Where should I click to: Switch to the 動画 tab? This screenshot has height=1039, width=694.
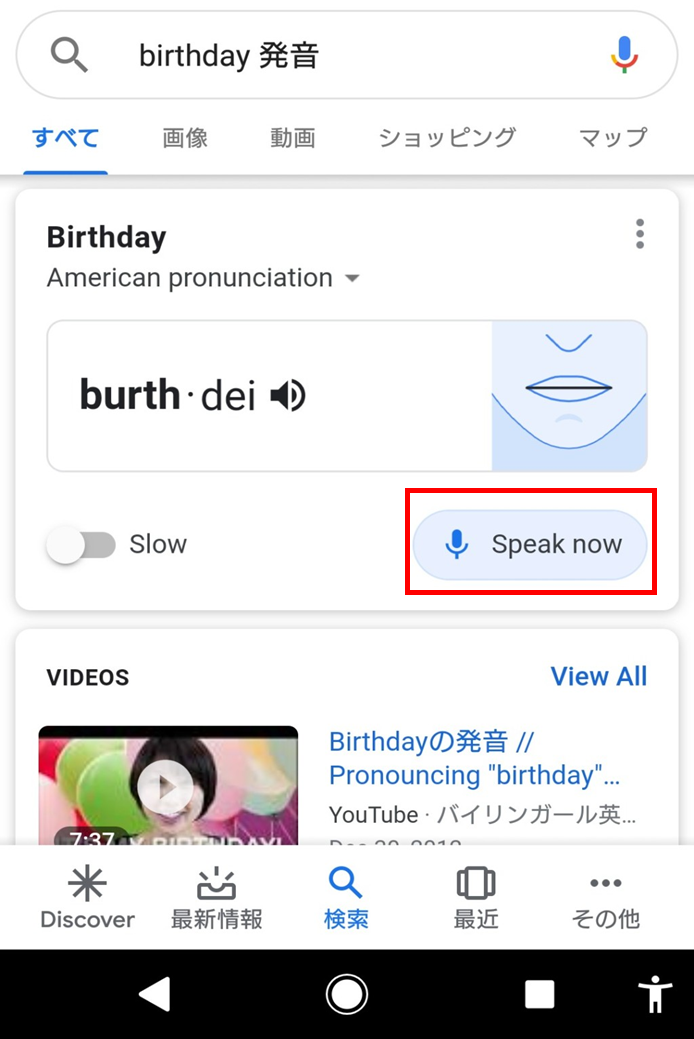click(292, 138)
